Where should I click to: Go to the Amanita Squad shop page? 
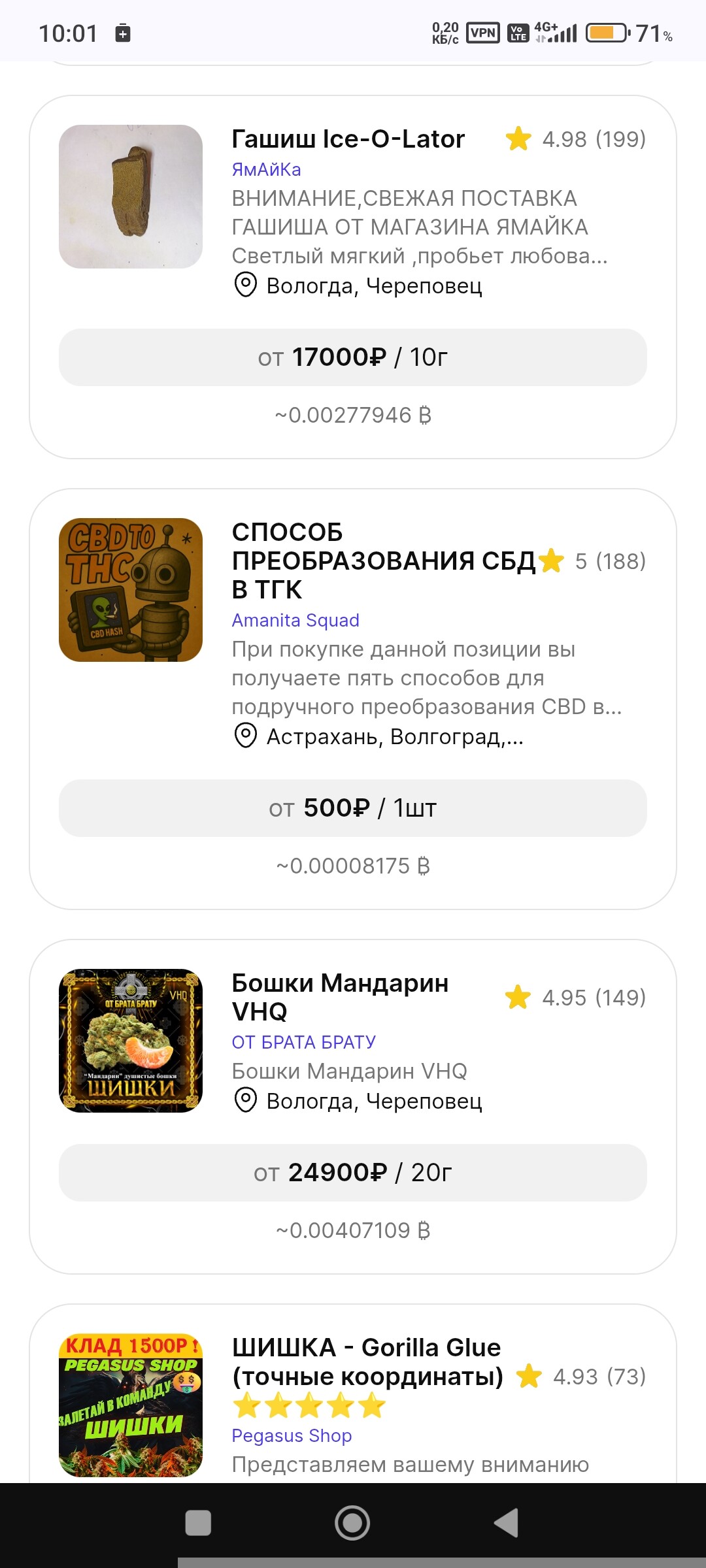[x=295, y=621]
